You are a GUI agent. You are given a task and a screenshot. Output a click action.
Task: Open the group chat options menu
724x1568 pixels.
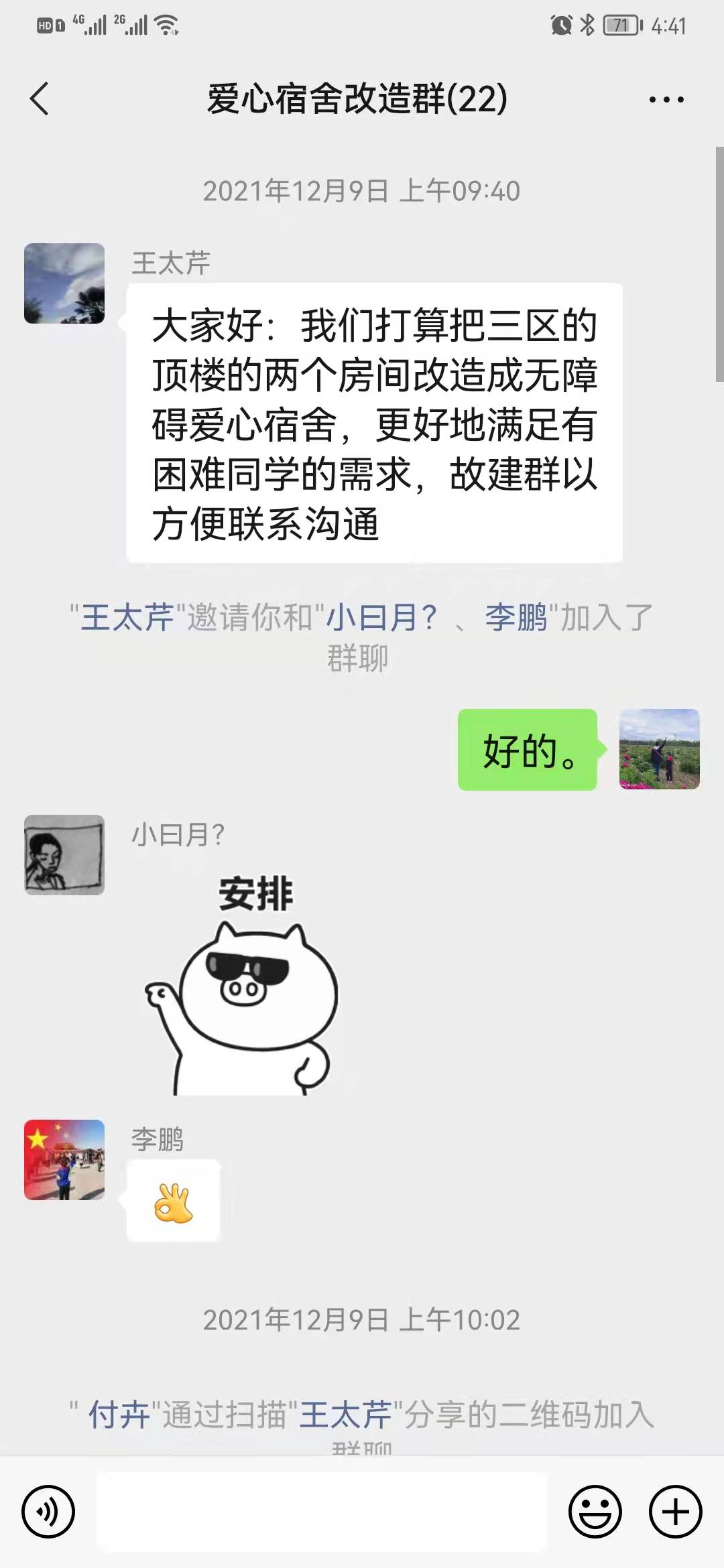point(666,100)
